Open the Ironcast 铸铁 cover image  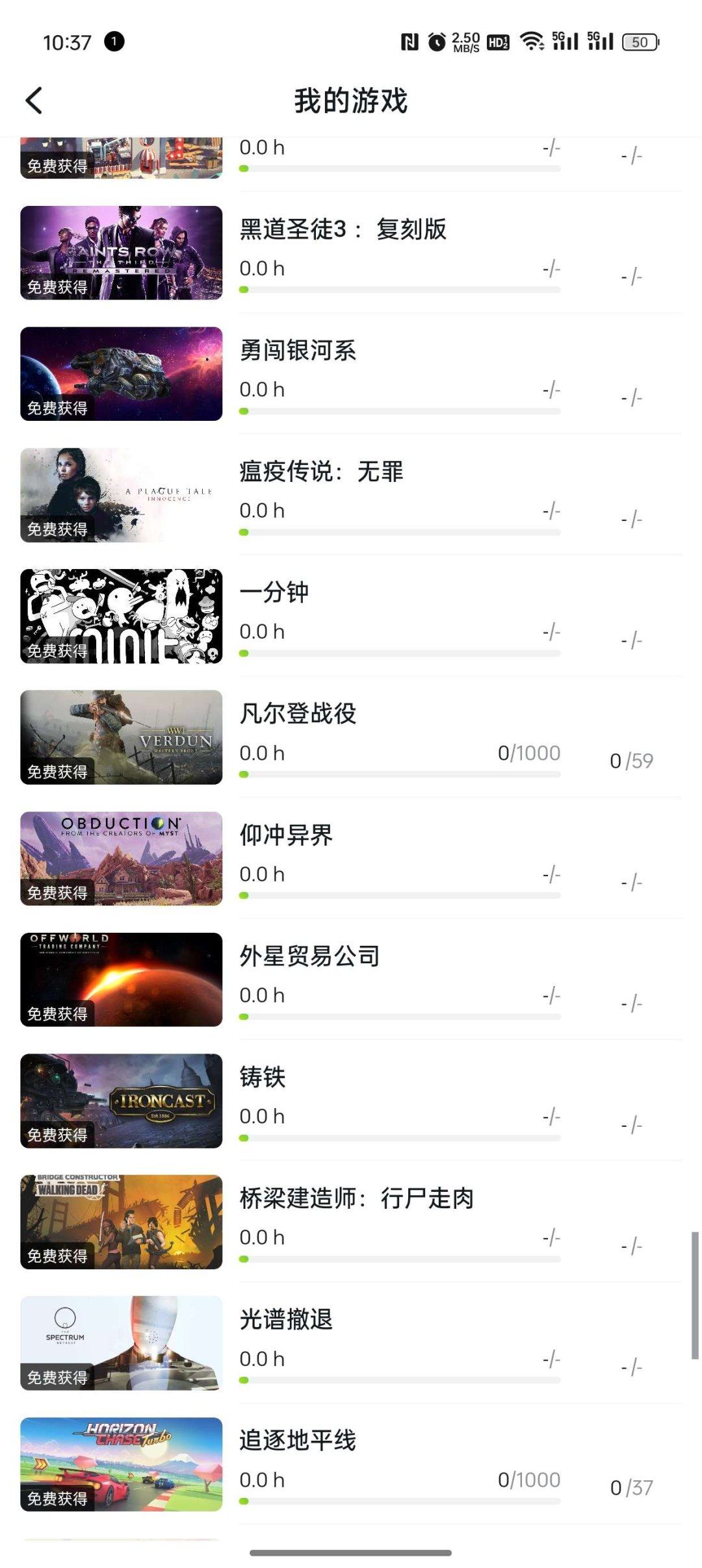(121, 1100)
